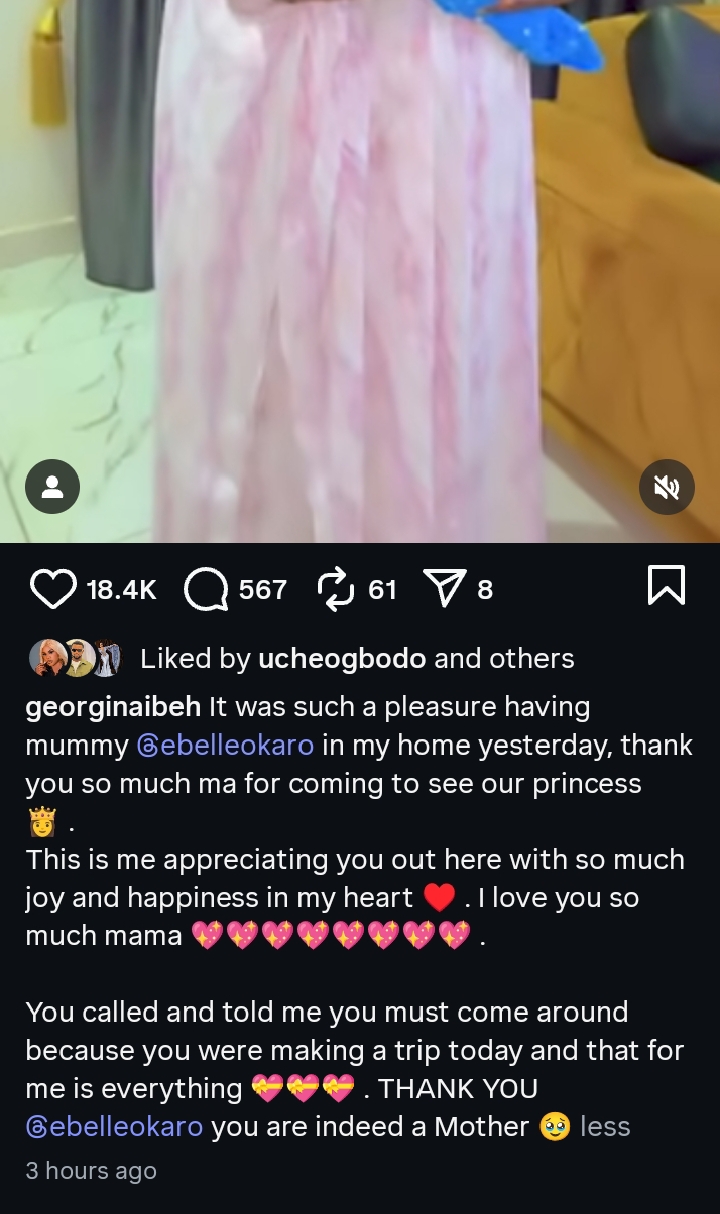Open @ebelleokaro mention after THANK YOU
This screenshot has width=720, height=1214.
[x=114, y=1127]
